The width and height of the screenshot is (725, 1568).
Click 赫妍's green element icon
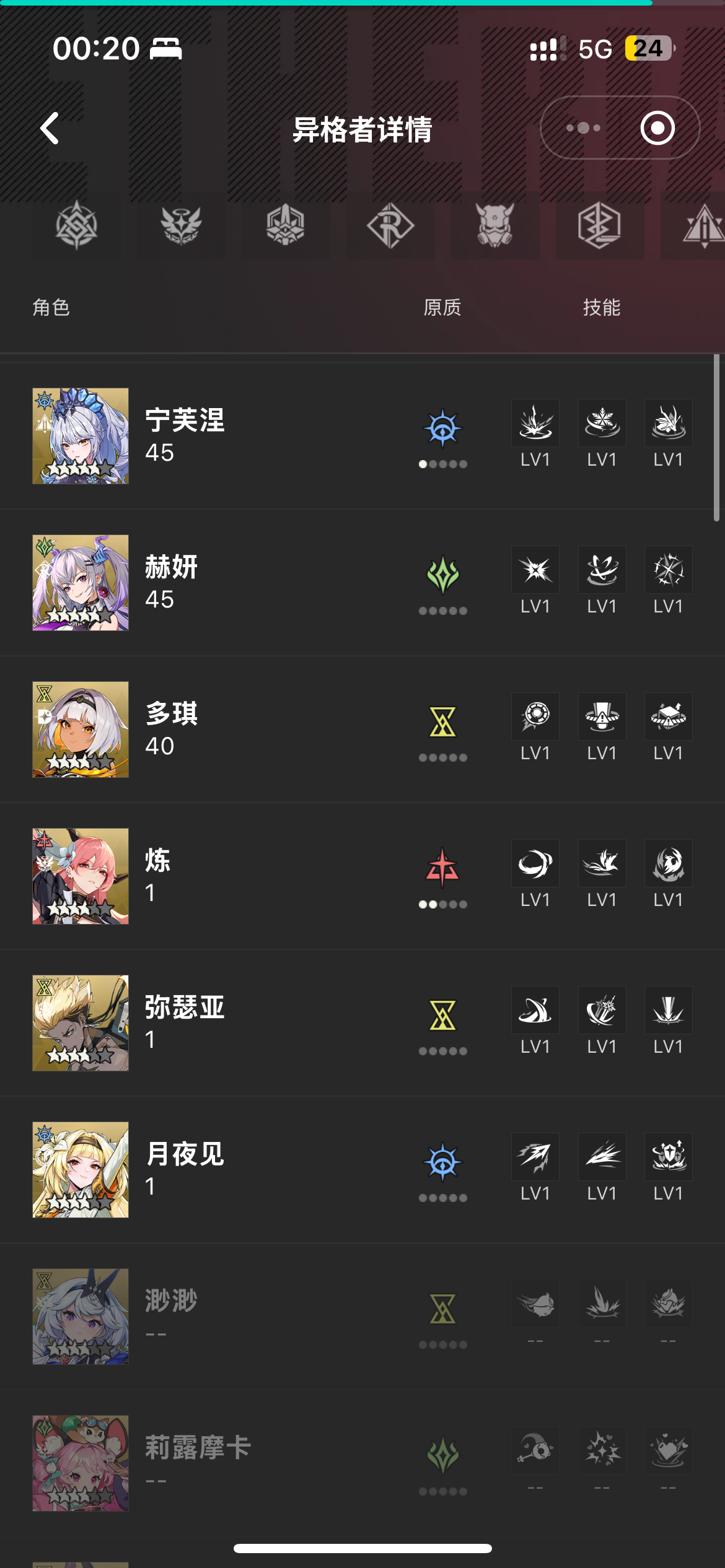(444, 576)
